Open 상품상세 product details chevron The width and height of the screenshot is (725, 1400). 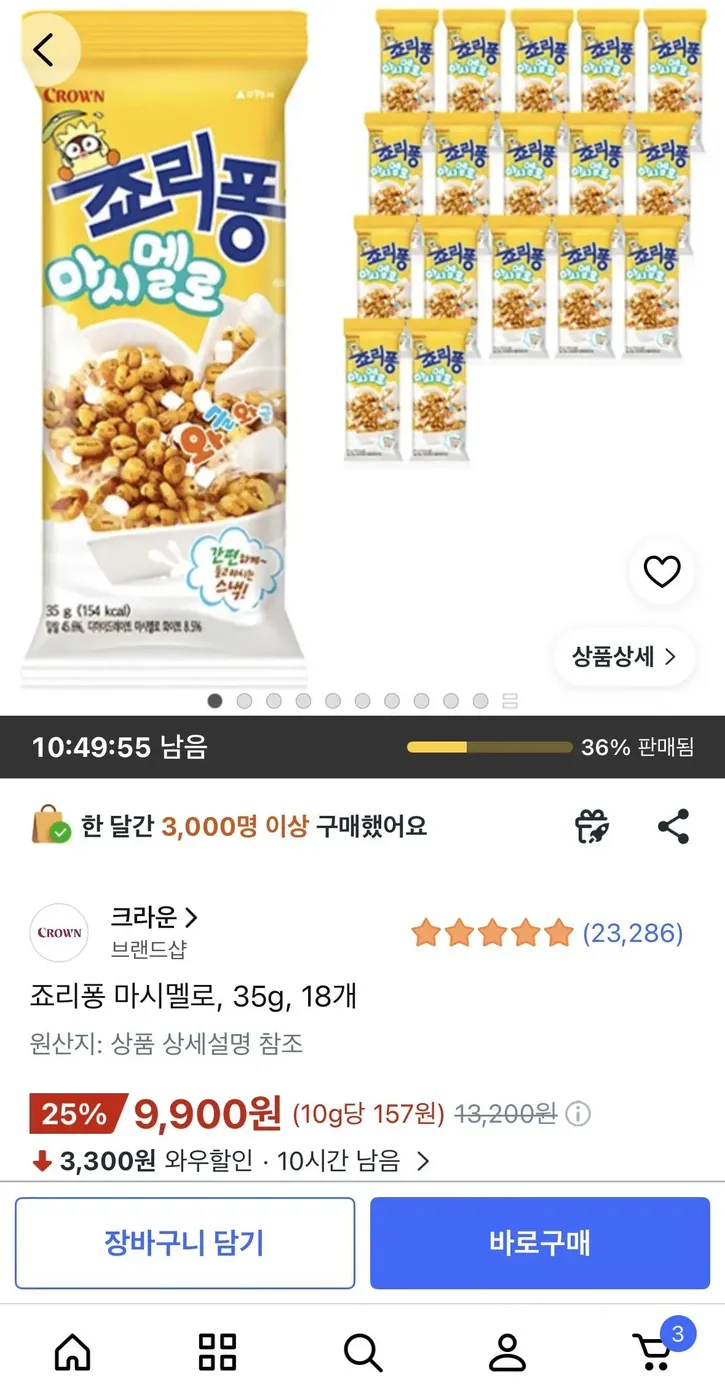click(624, 657)
